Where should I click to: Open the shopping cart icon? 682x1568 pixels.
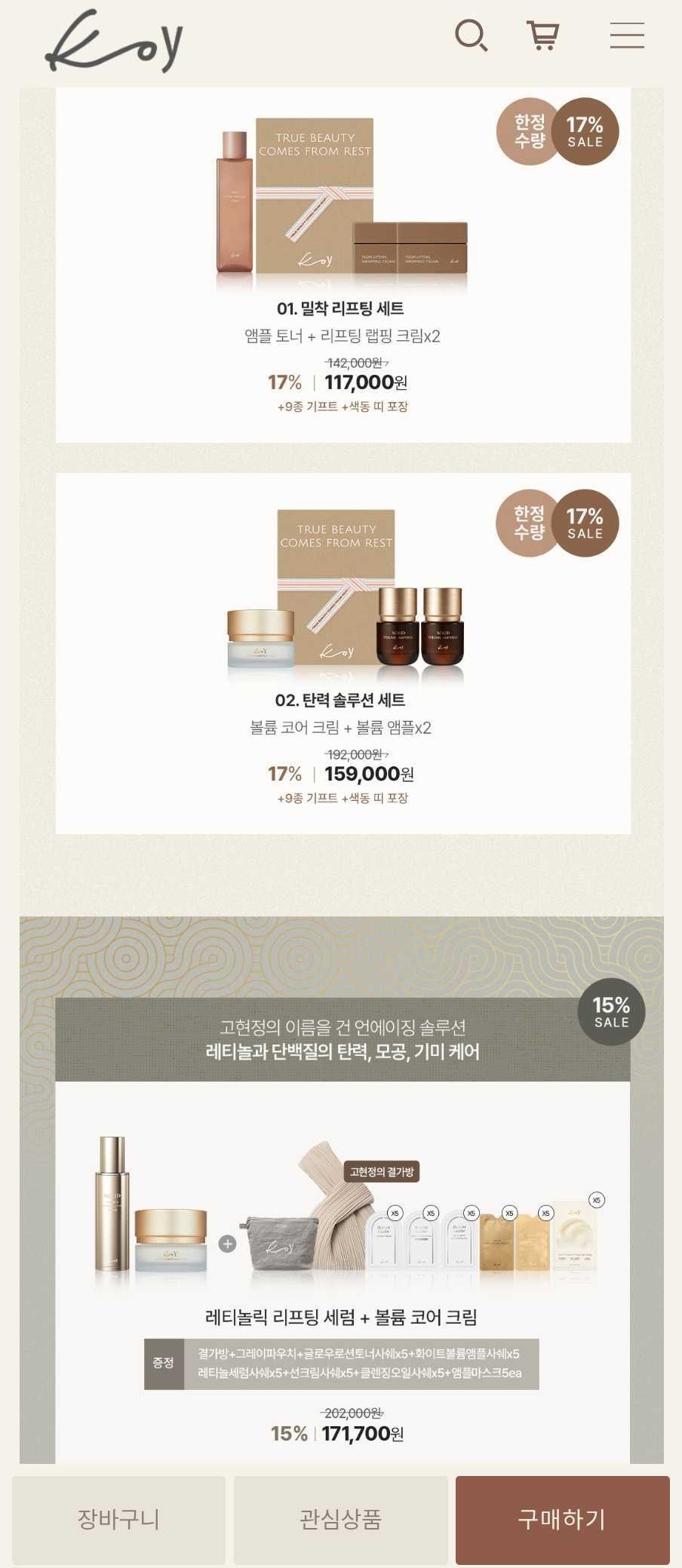pos(542,35)
